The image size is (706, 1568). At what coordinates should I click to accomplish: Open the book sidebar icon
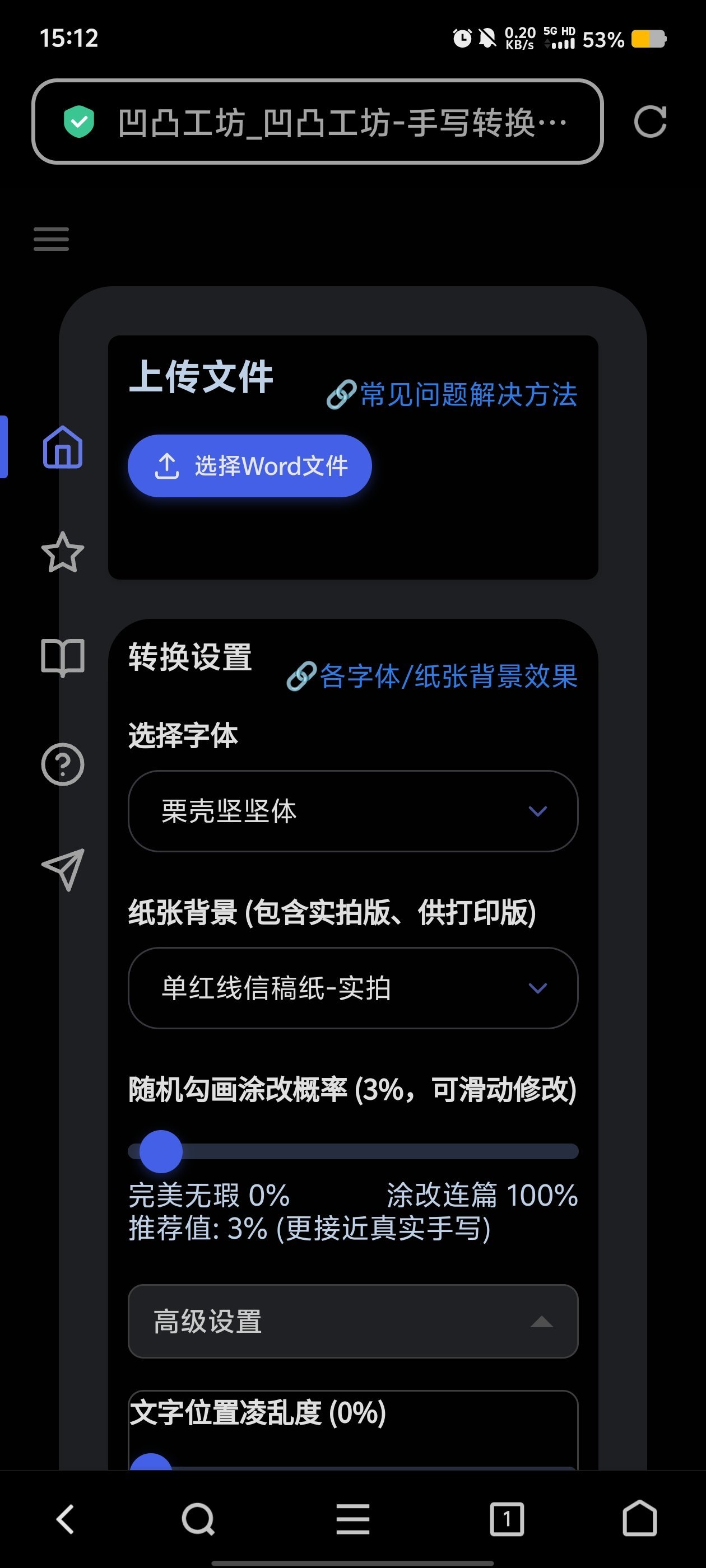click(62, 657)
